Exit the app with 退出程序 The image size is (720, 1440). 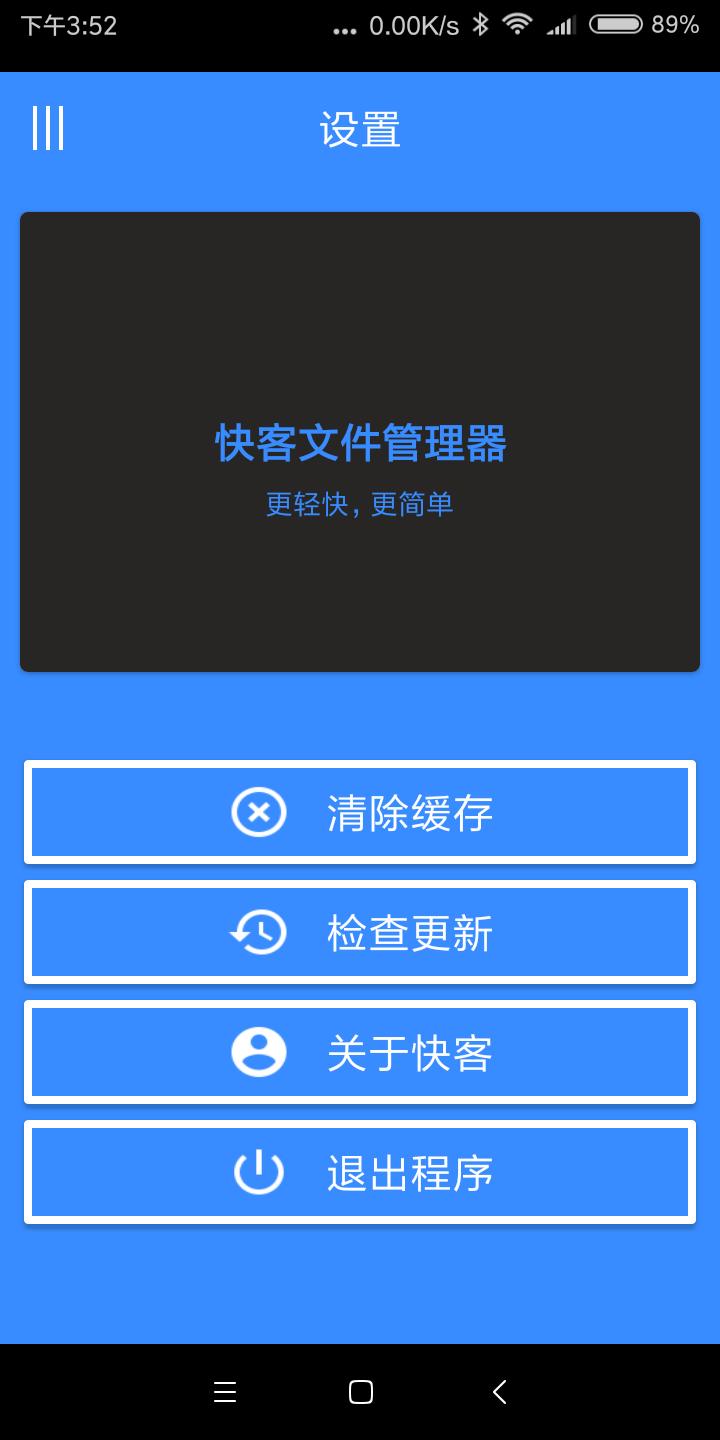(x=360, y=1172)
